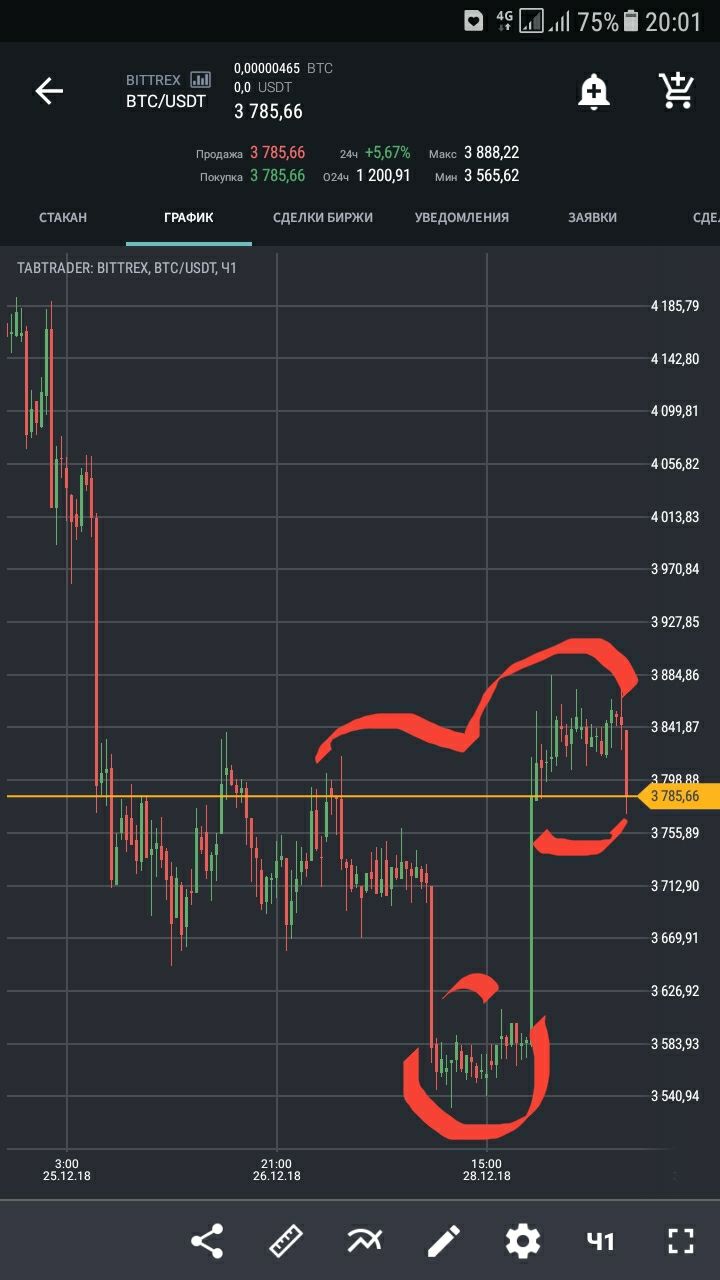
Task: Add a price alert with the bell
Action: pos(594,91)
